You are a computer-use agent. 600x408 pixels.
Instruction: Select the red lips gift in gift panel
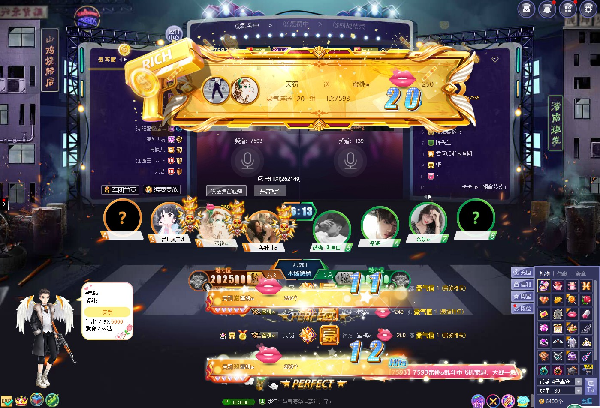tap(572, 314)
